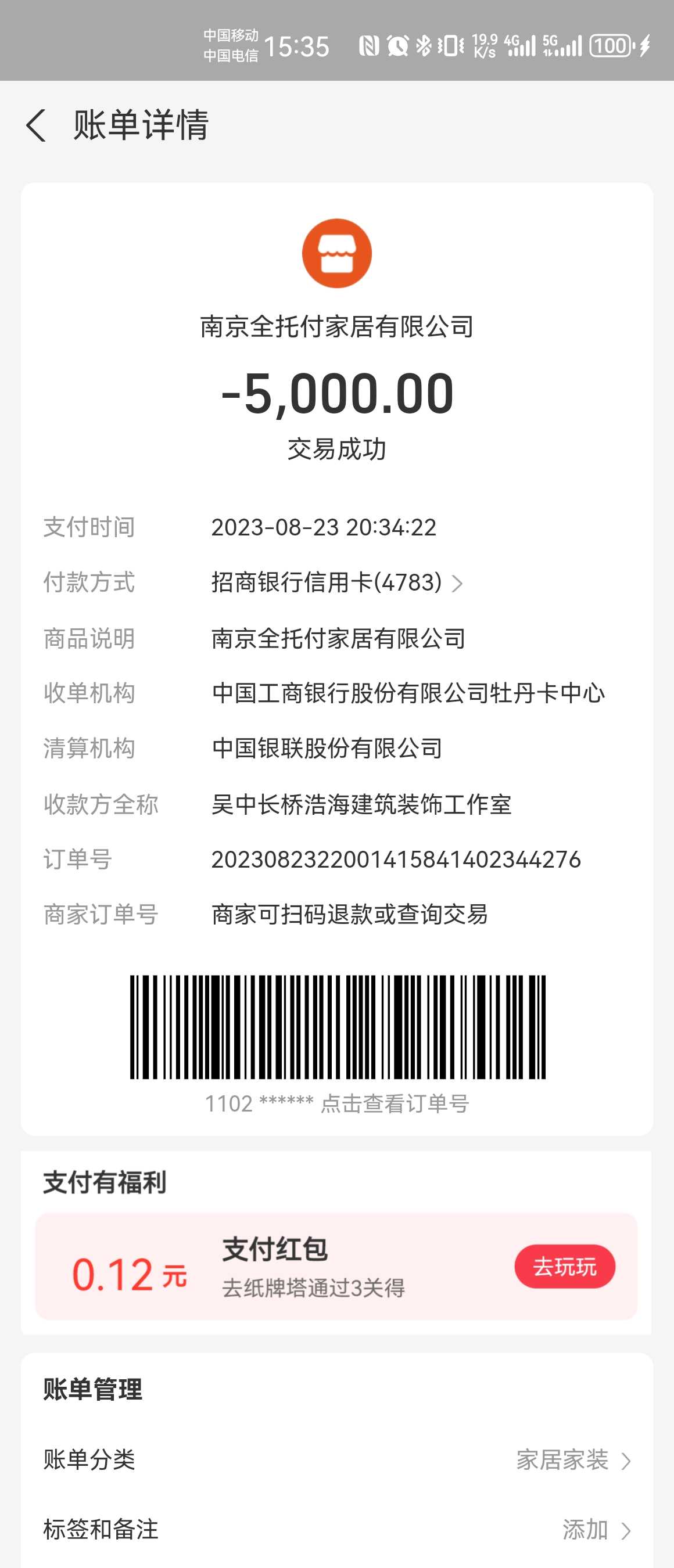Open payment method 招商银行信用卡(4783)
This screenshot has height=1568, width=674.
(336, 582)
